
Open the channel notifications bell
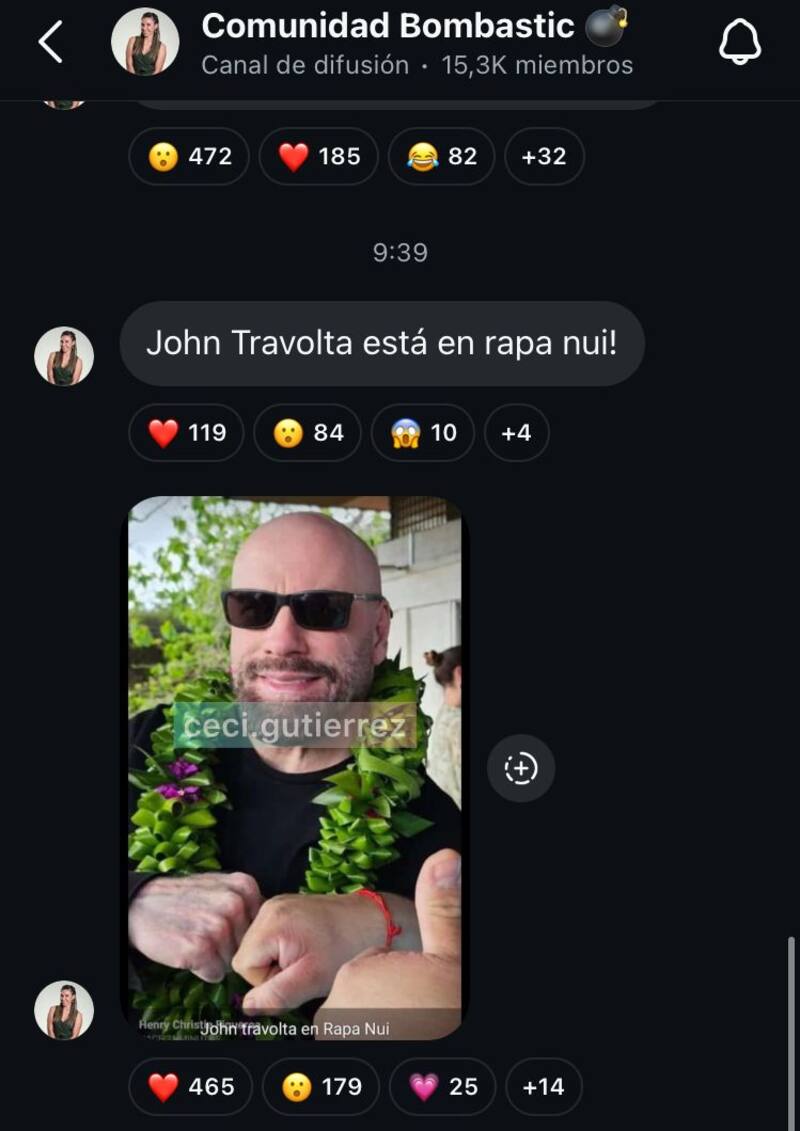(740, 43)
